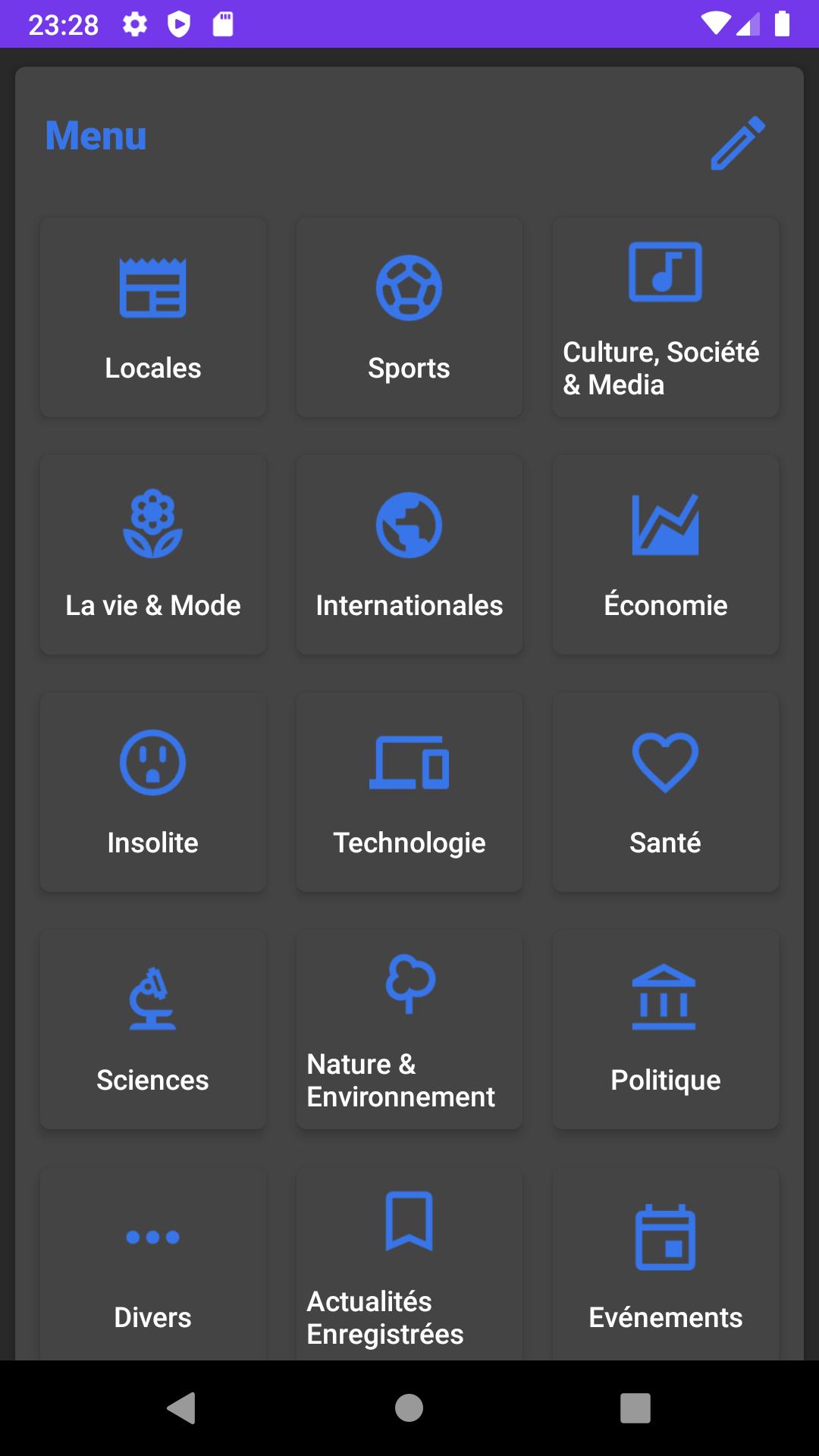The height and width of the screenshot is (1456, 819).
Task: Open the Locales news category
Action: pyautogui.click(x=153, y=317)
